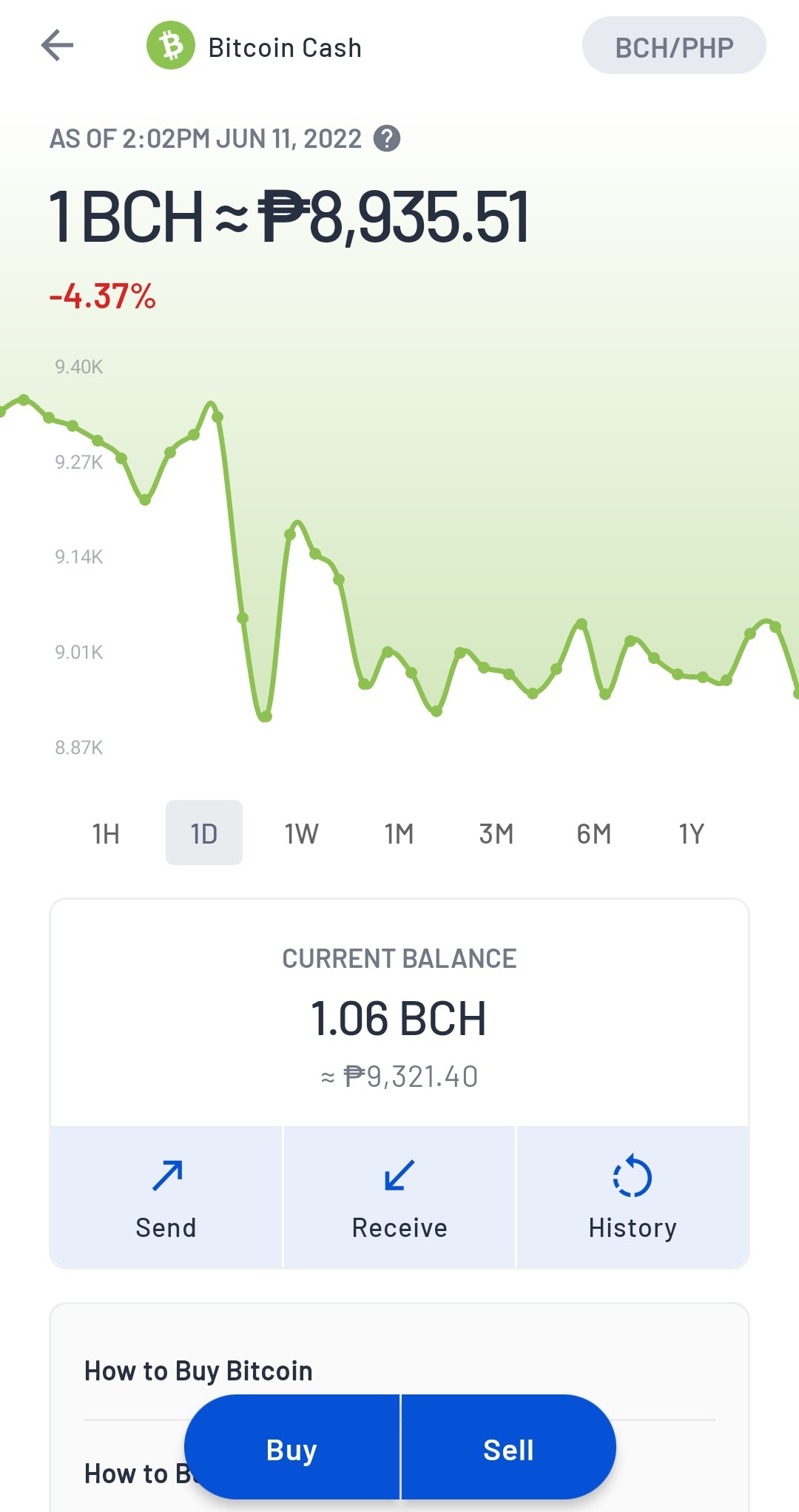The height and width of the screenshot is (1512, 799).
Task: Tap the blue Buy button
Action: (292, 1448)
